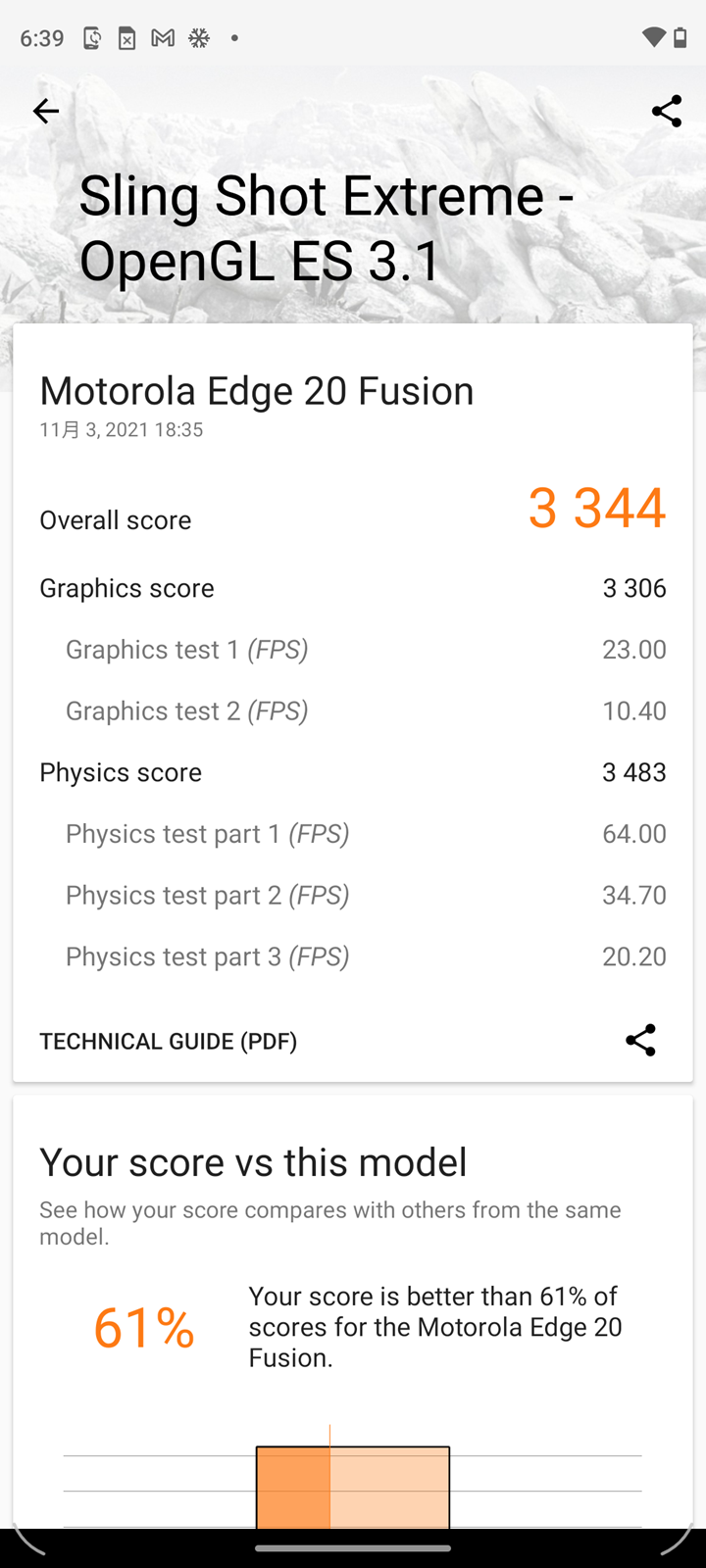Share the result from the top bar
This screenshot has height=1568, width=706.
[x=667, y=112]
